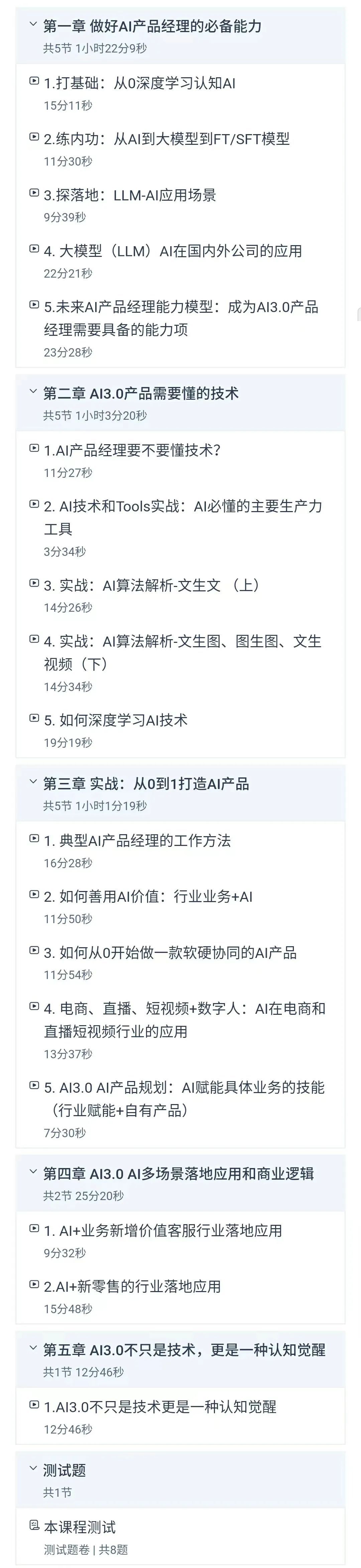Open lesson 3.探落地：LLM-AI应用场景
This screenshot has width=361, height=1568.
(x=130, y=195)
